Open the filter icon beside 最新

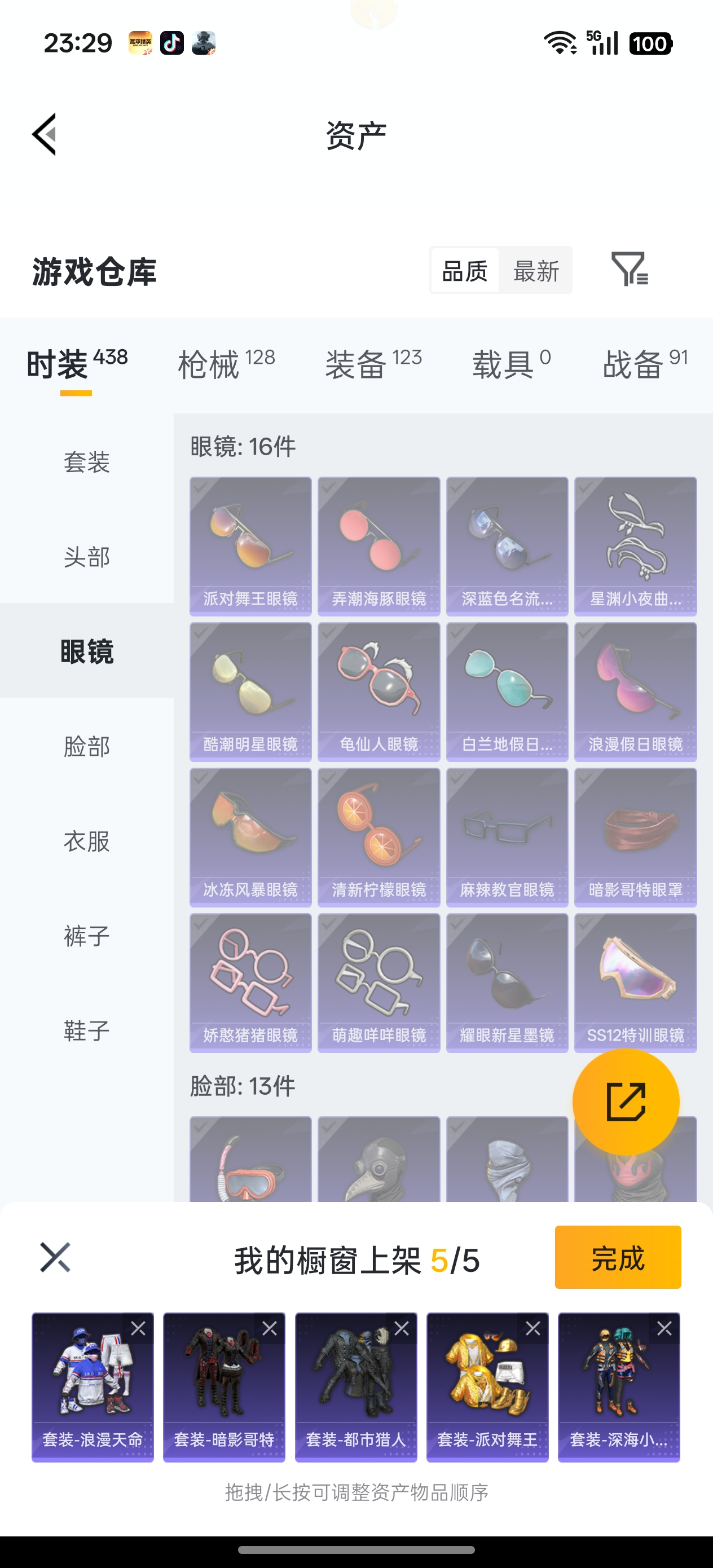tap(629, 270)
